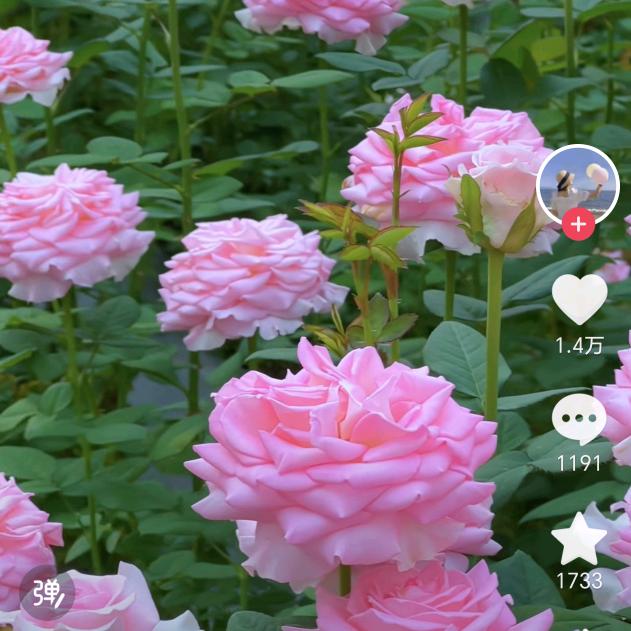The width and height of the screenshot is (631, 631).
Task: Toggle the danmaku bullet comments button
Action: click(46, 592)
